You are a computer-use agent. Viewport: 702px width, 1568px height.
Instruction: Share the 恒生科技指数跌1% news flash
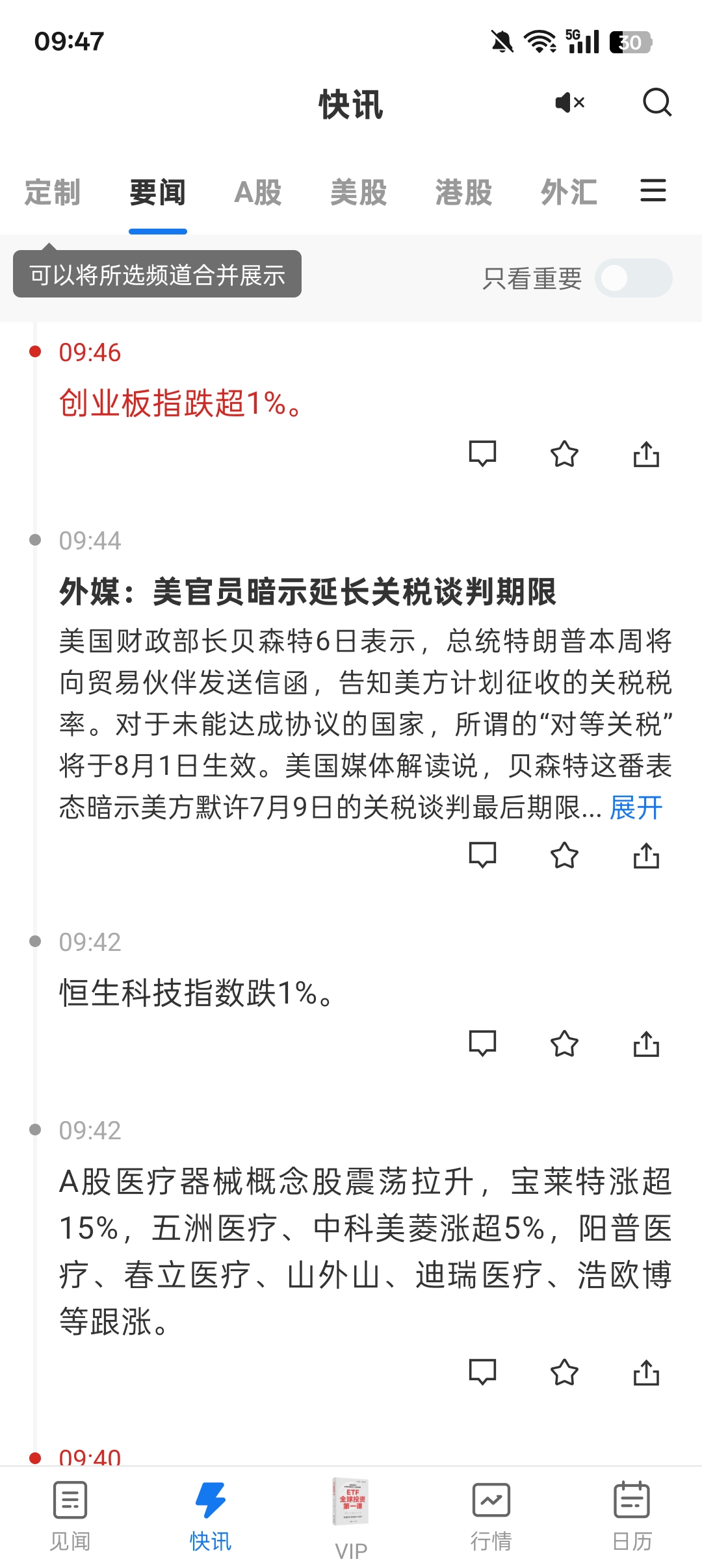[x=646, y=1044]
